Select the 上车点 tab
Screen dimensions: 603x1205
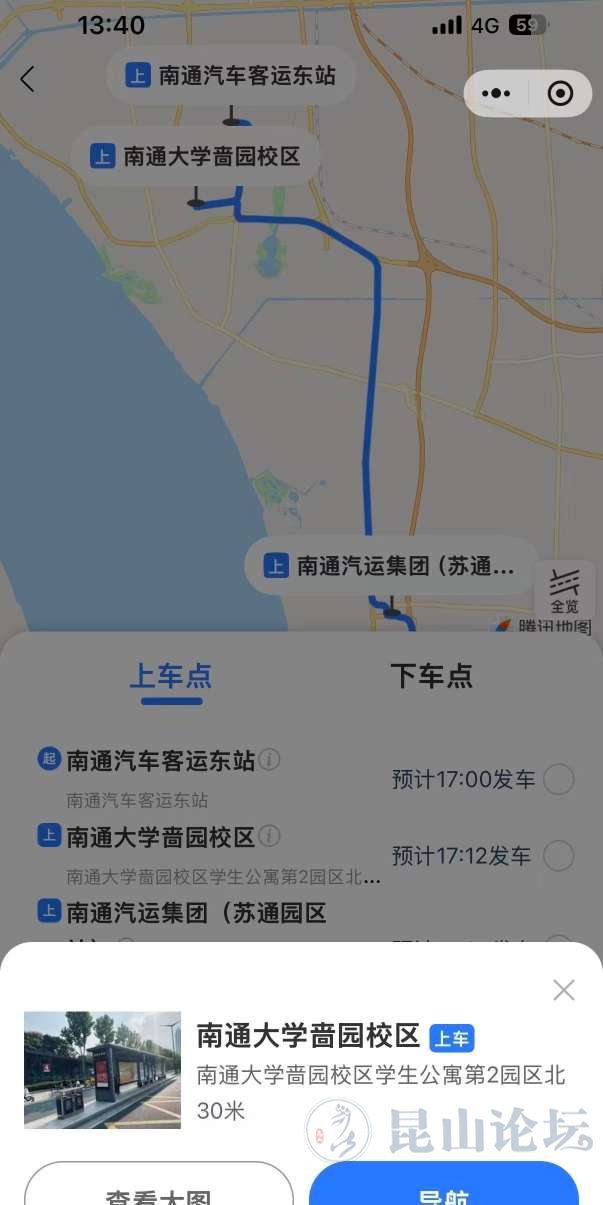[x=171, y=676]
